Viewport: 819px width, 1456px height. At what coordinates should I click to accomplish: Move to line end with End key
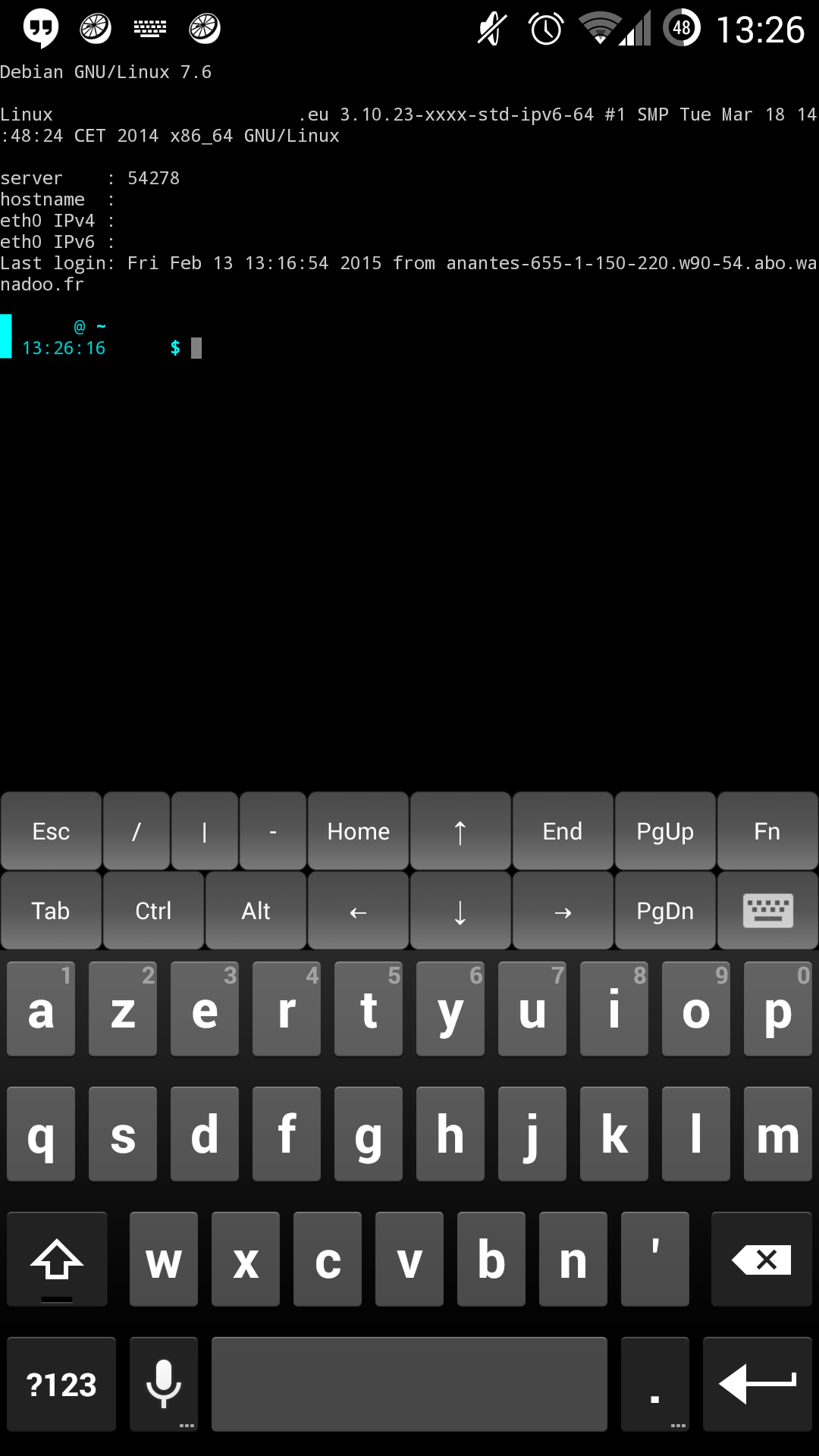pos(563,831)
